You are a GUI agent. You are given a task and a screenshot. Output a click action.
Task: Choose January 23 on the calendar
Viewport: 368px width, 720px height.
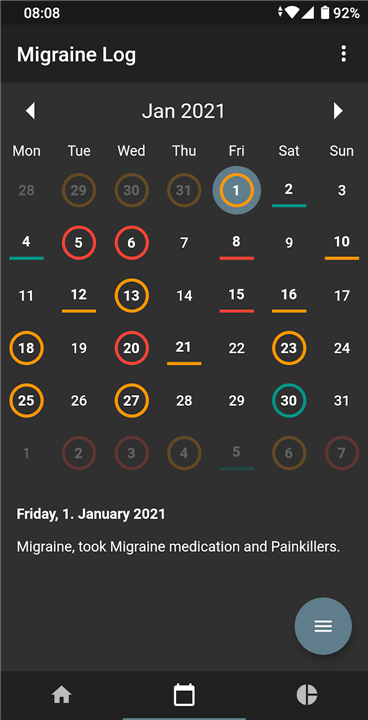pyautogui.click(x=289, y=348)
